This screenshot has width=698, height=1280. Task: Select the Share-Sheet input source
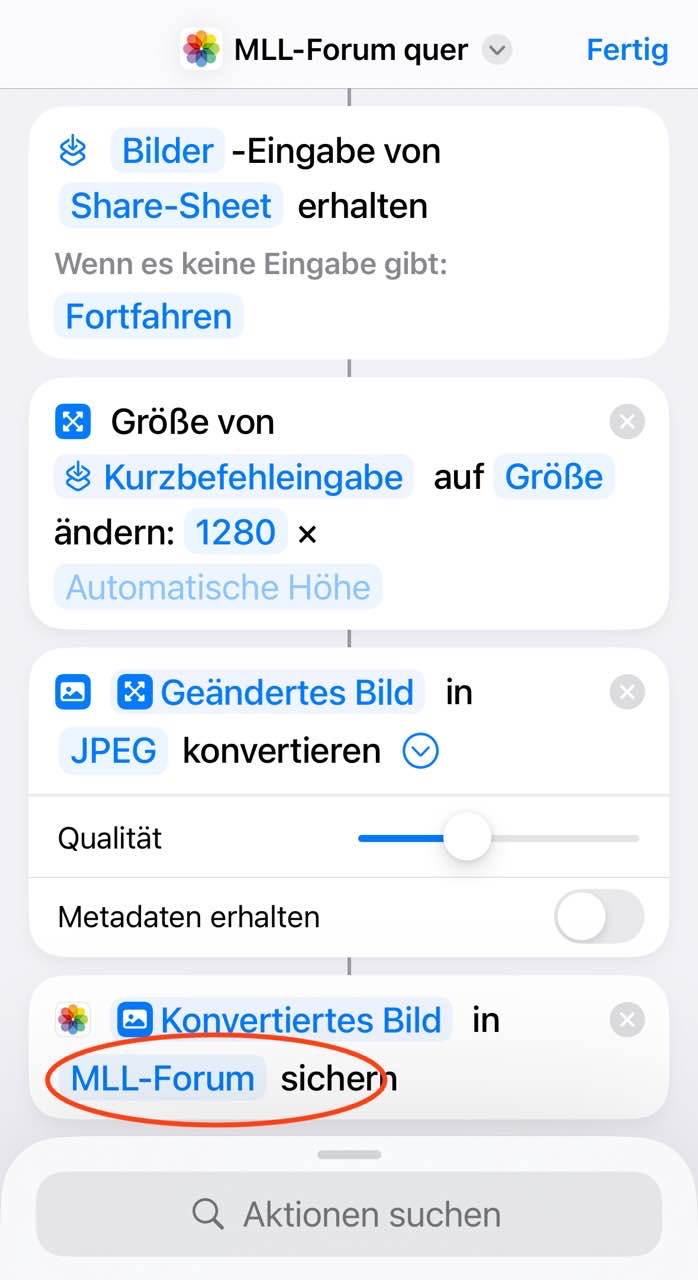171,206
